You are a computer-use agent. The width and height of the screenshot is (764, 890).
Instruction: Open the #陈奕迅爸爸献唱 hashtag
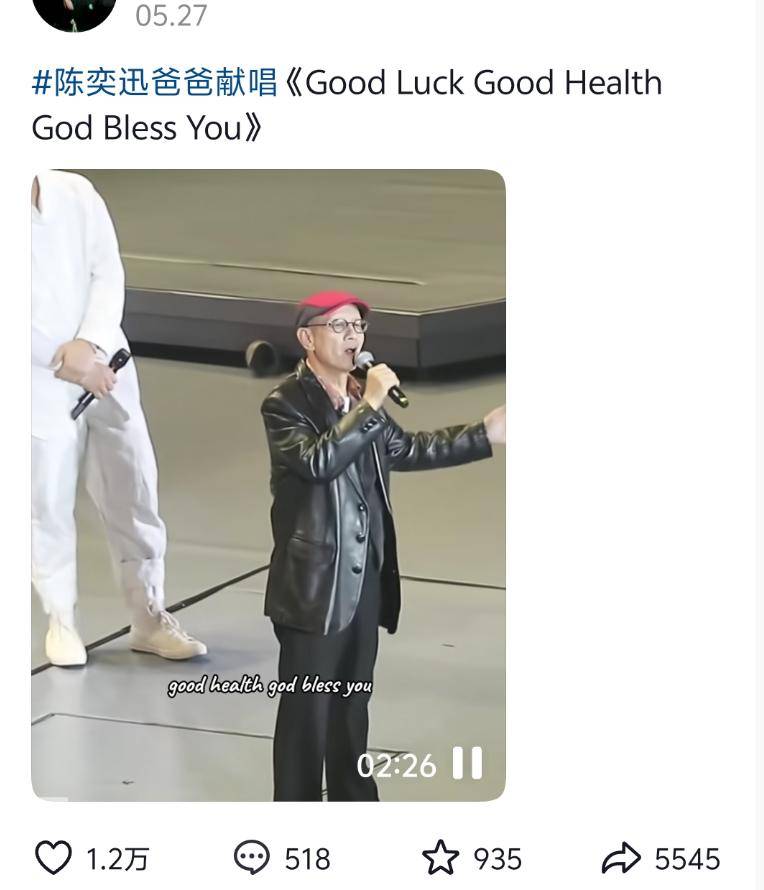click(155, 82)
